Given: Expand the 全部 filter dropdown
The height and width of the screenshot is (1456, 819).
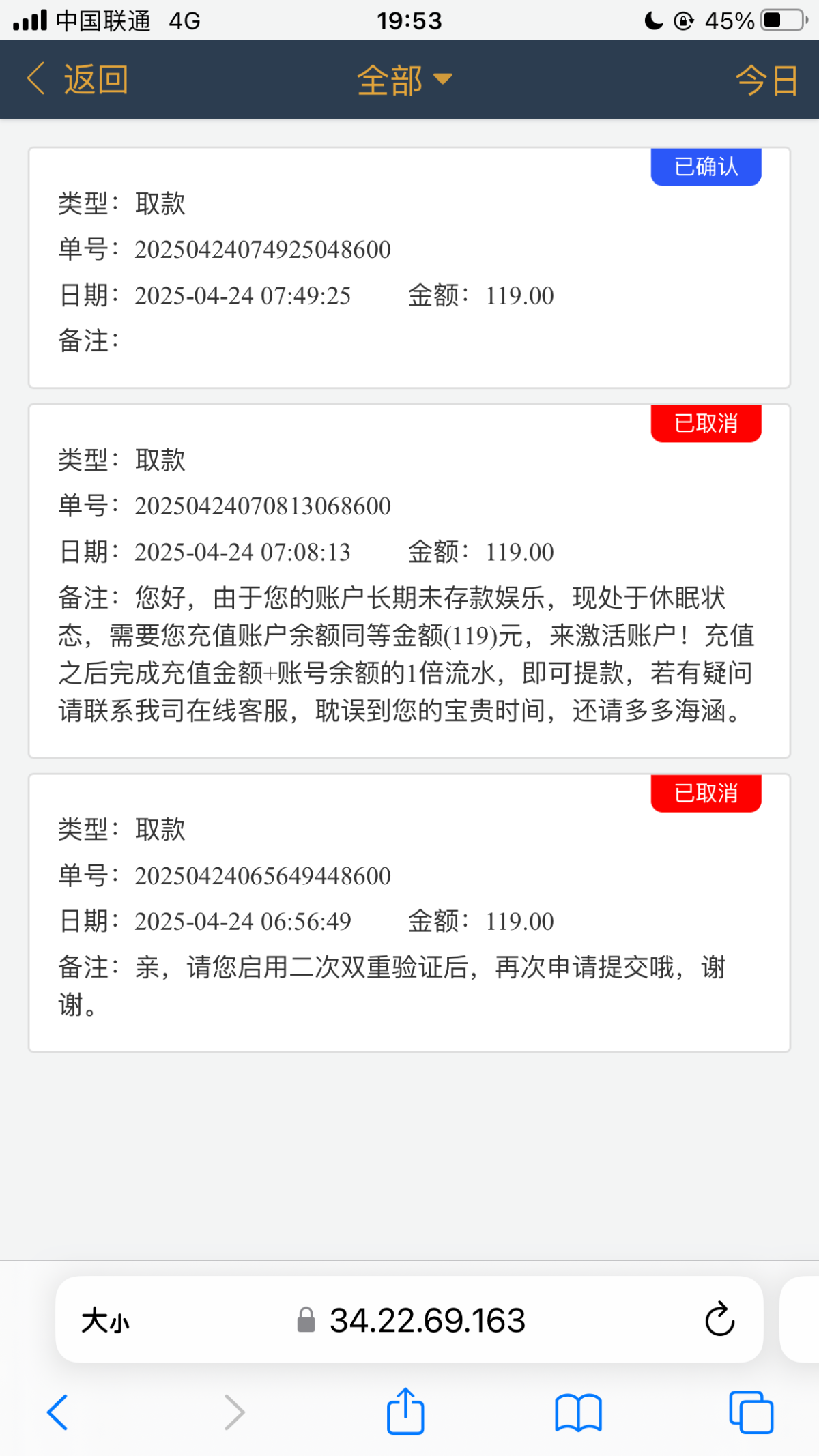Looking at the screenshot, I should click(x=404, y=80).
